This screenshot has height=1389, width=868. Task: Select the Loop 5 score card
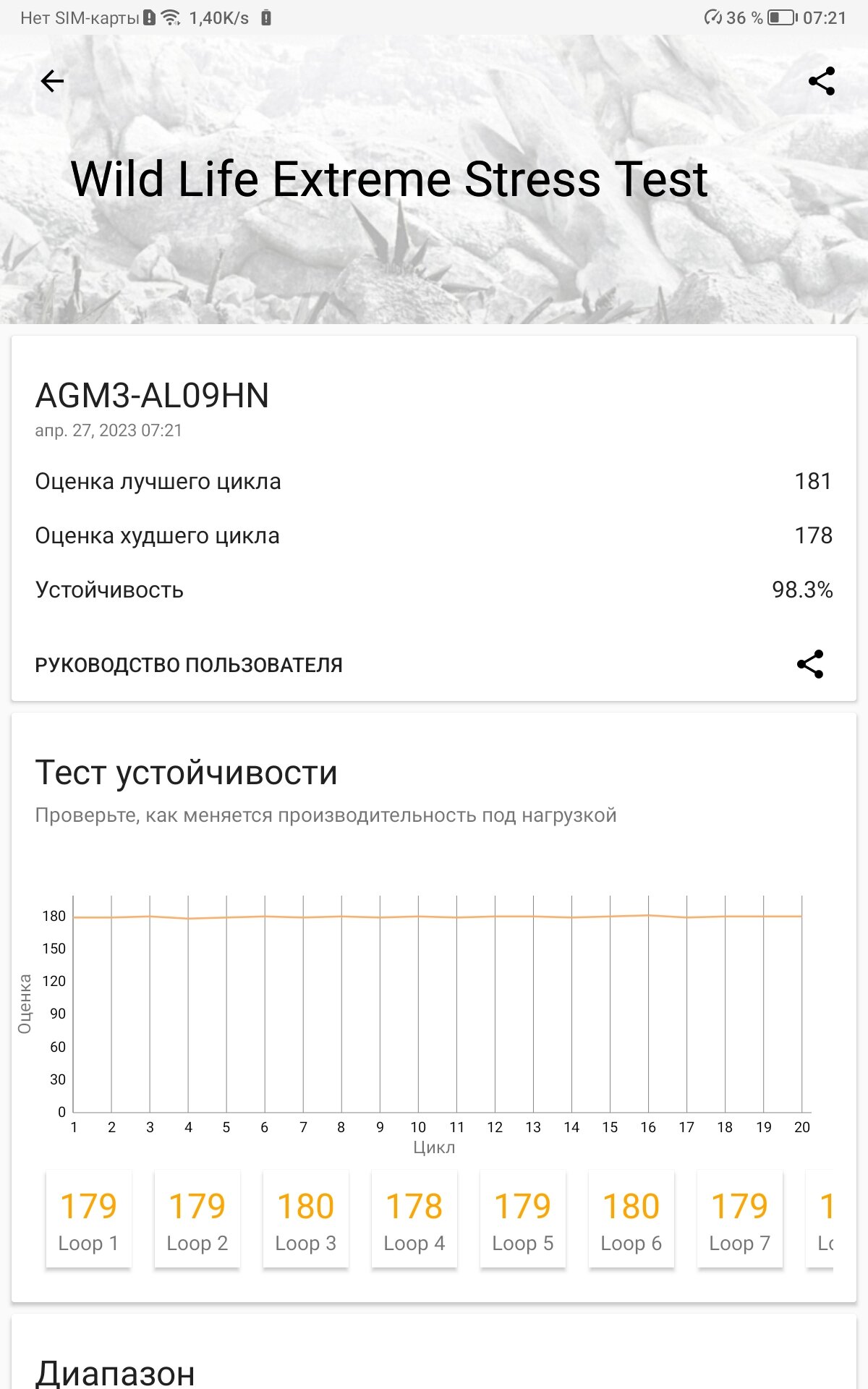click(x=522, y=1219)
